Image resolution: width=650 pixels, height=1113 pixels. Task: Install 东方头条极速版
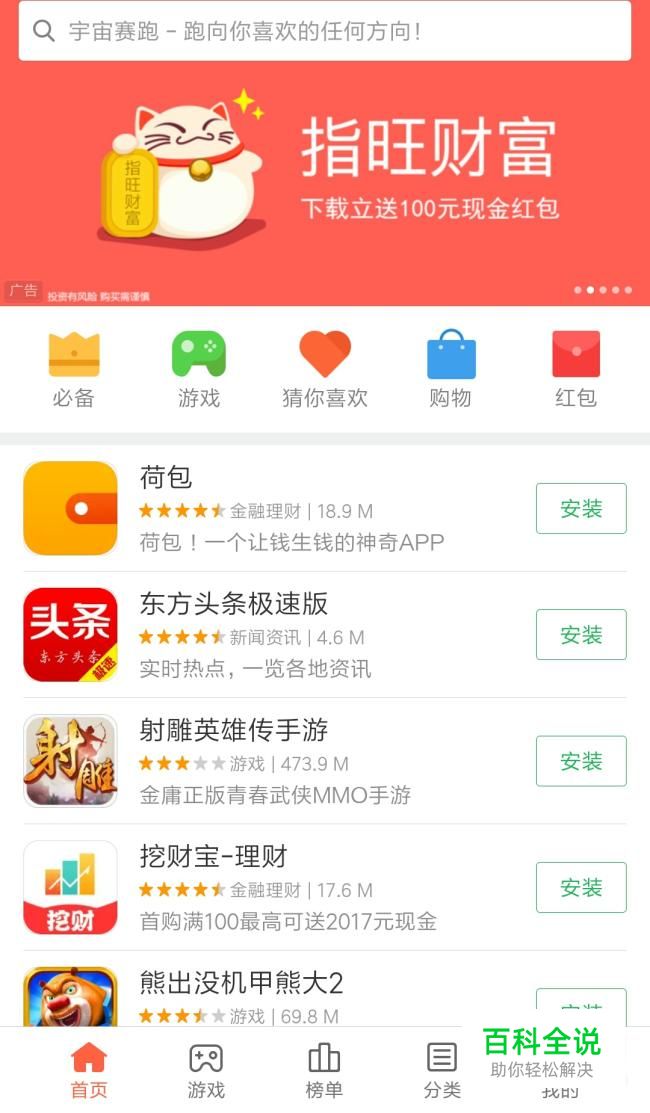point(580,635)
